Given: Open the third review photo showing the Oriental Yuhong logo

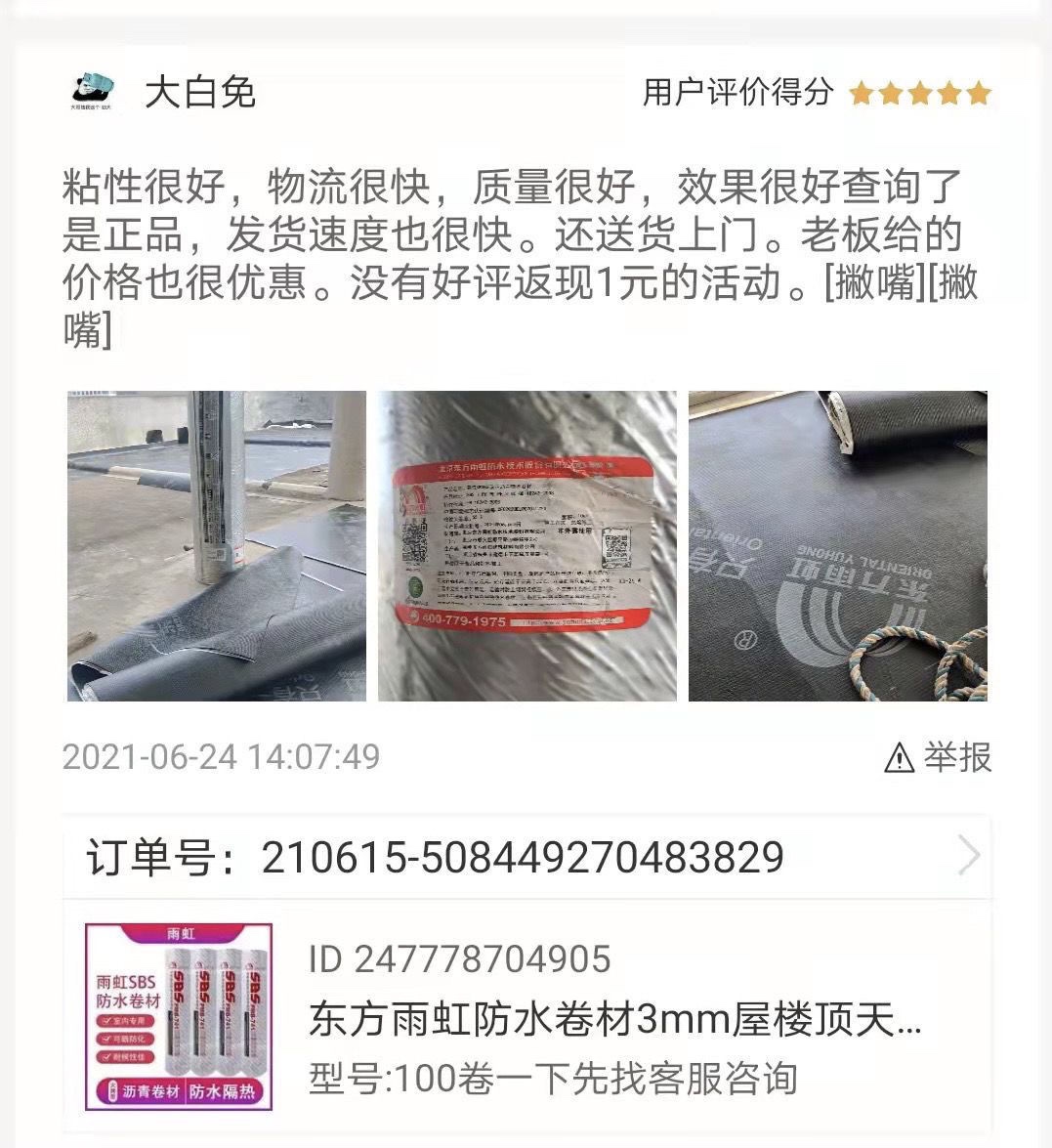Looking at the screenshot, I should [837, 546].
